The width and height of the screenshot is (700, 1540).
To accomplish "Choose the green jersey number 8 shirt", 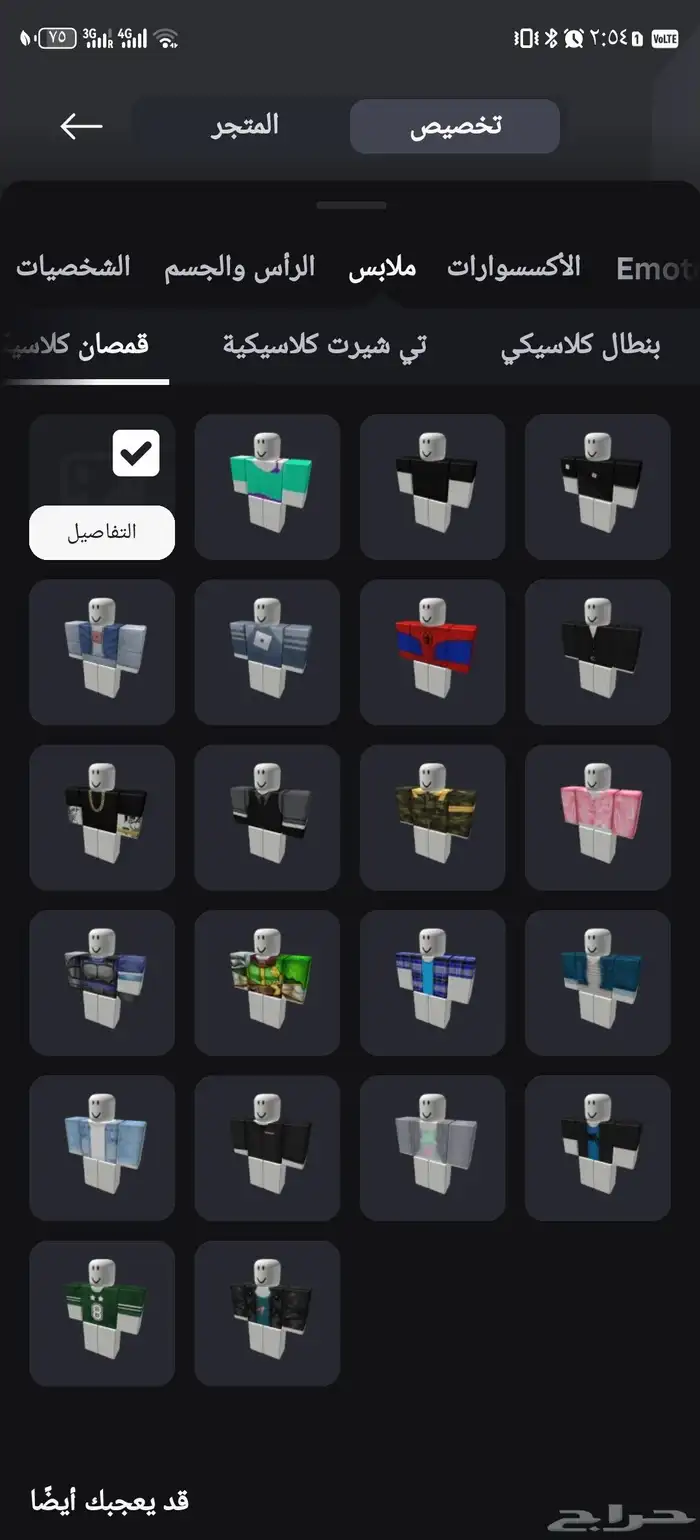I will pyautogui.click(x=102, y=1313).
